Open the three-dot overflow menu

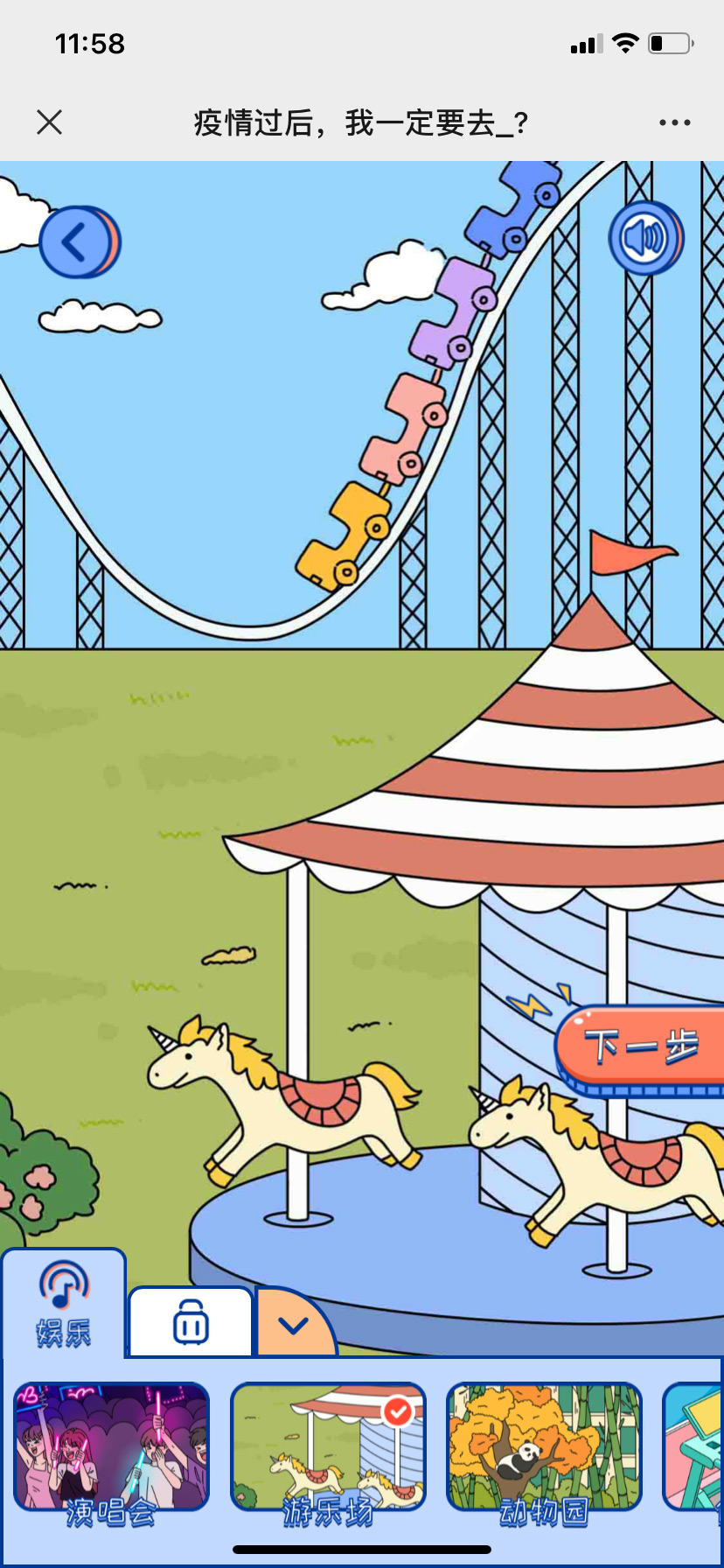coord(674,122)
